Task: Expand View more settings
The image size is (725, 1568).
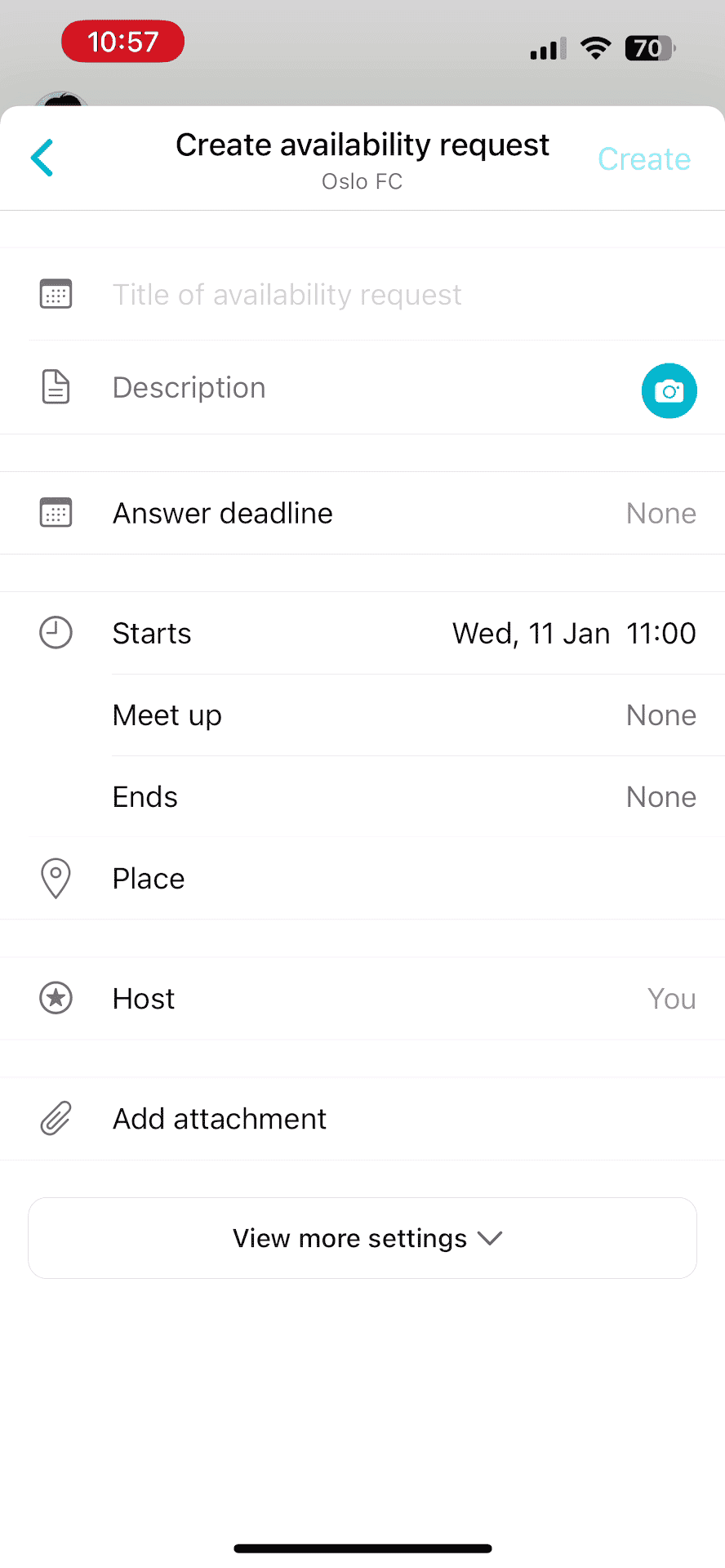Action: click(362, 1238)
